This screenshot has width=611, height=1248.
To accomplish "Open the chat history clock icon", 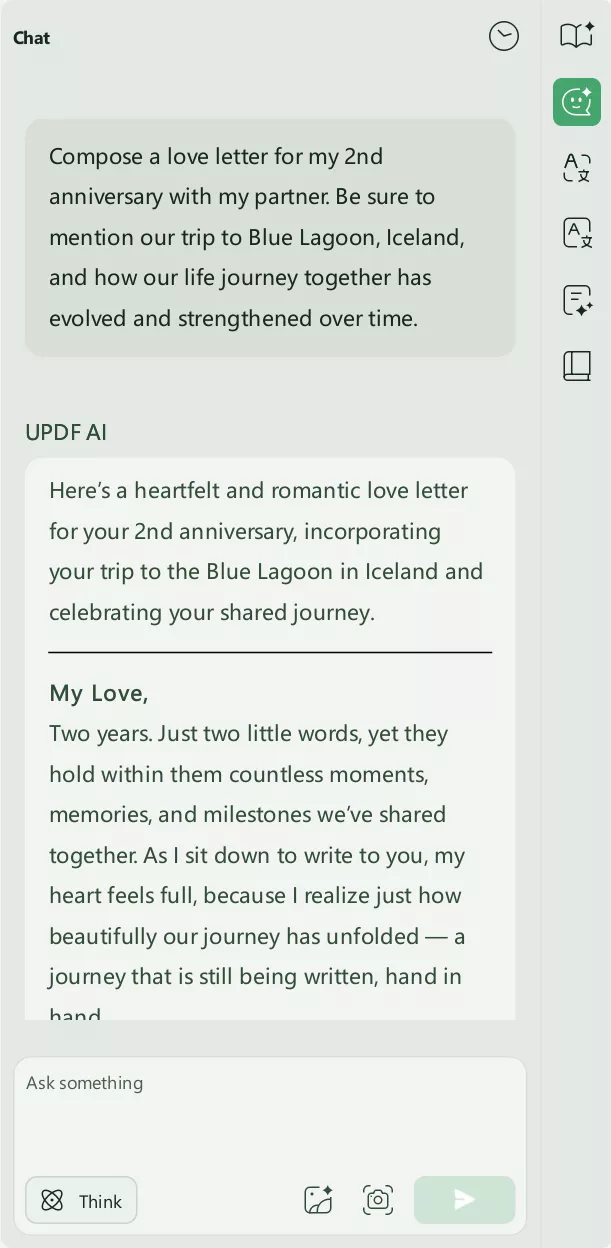I will click(503, 37).
